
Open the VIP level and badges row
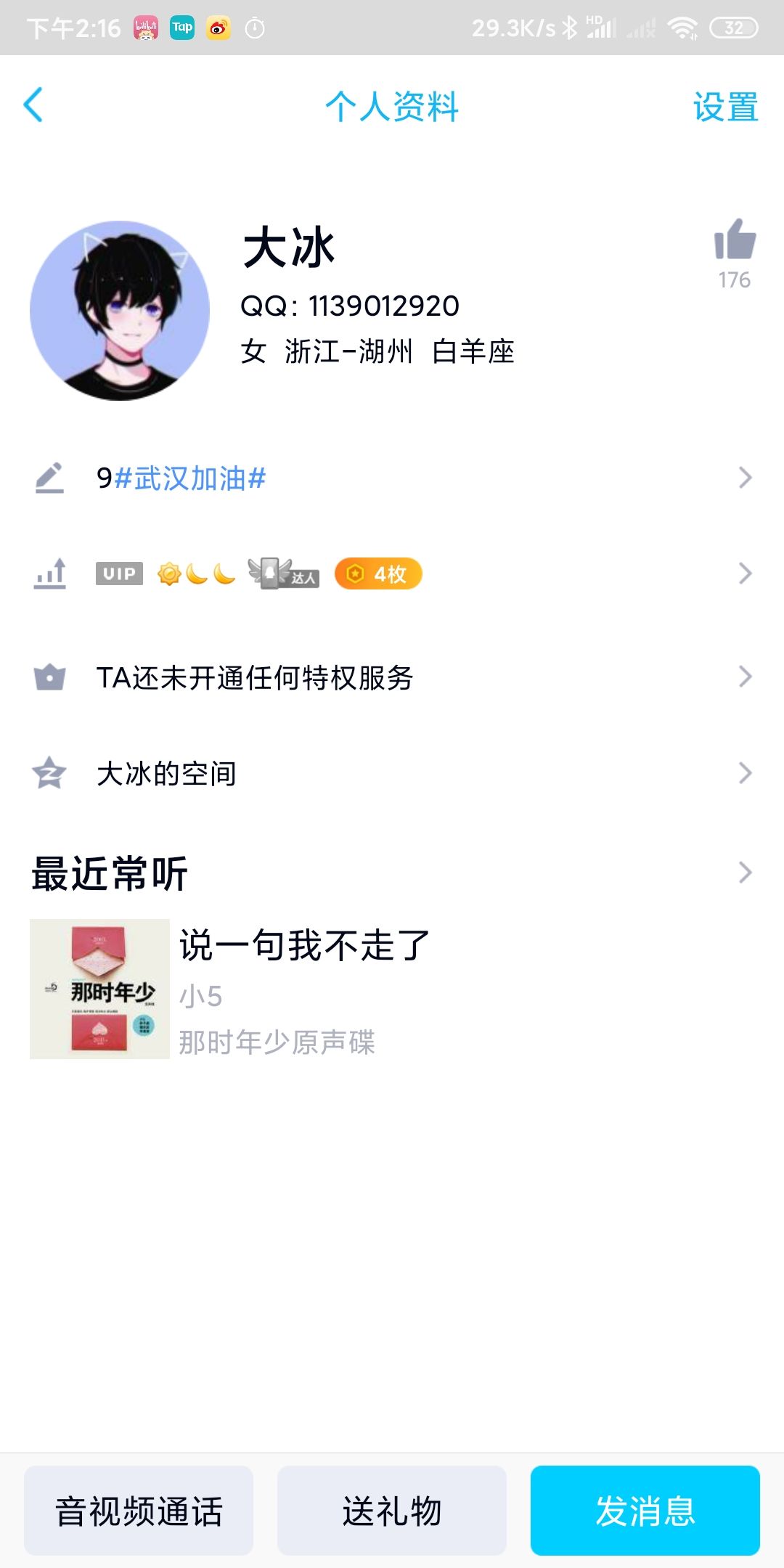click(x=392, y=574)
